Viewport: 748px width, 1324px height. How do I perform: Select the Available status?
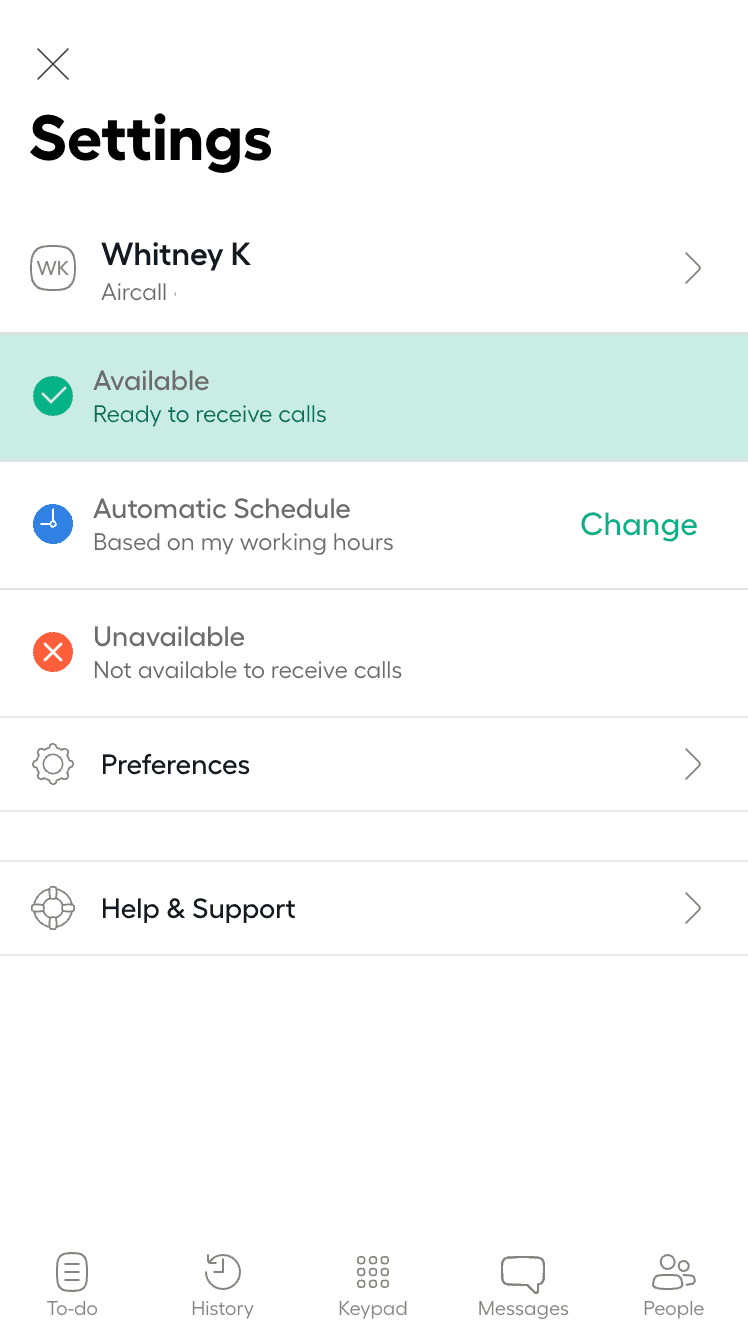tap(373, 397)
